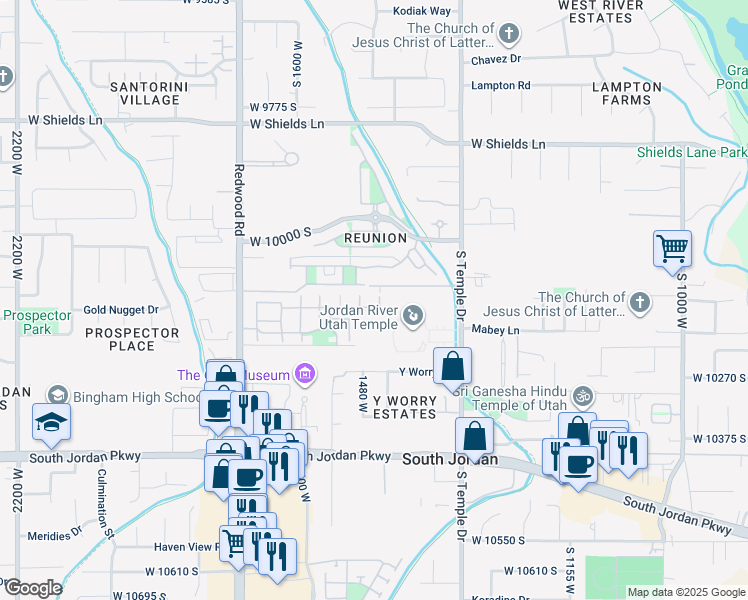This screenshot has height=600, width=748.
Task: Select the museum marker icon
Action: click(x=305, y=373)
